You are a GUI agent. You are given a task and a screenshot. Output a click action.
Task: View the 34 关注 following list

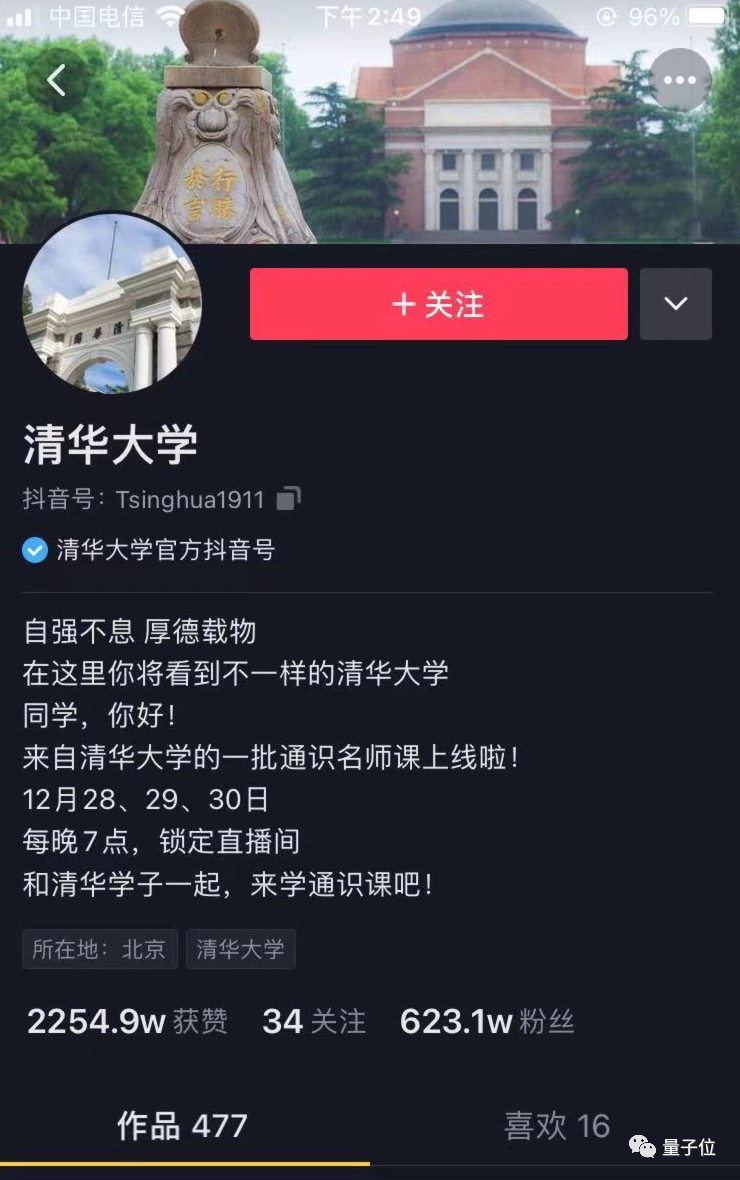(x=313, y=1021)
